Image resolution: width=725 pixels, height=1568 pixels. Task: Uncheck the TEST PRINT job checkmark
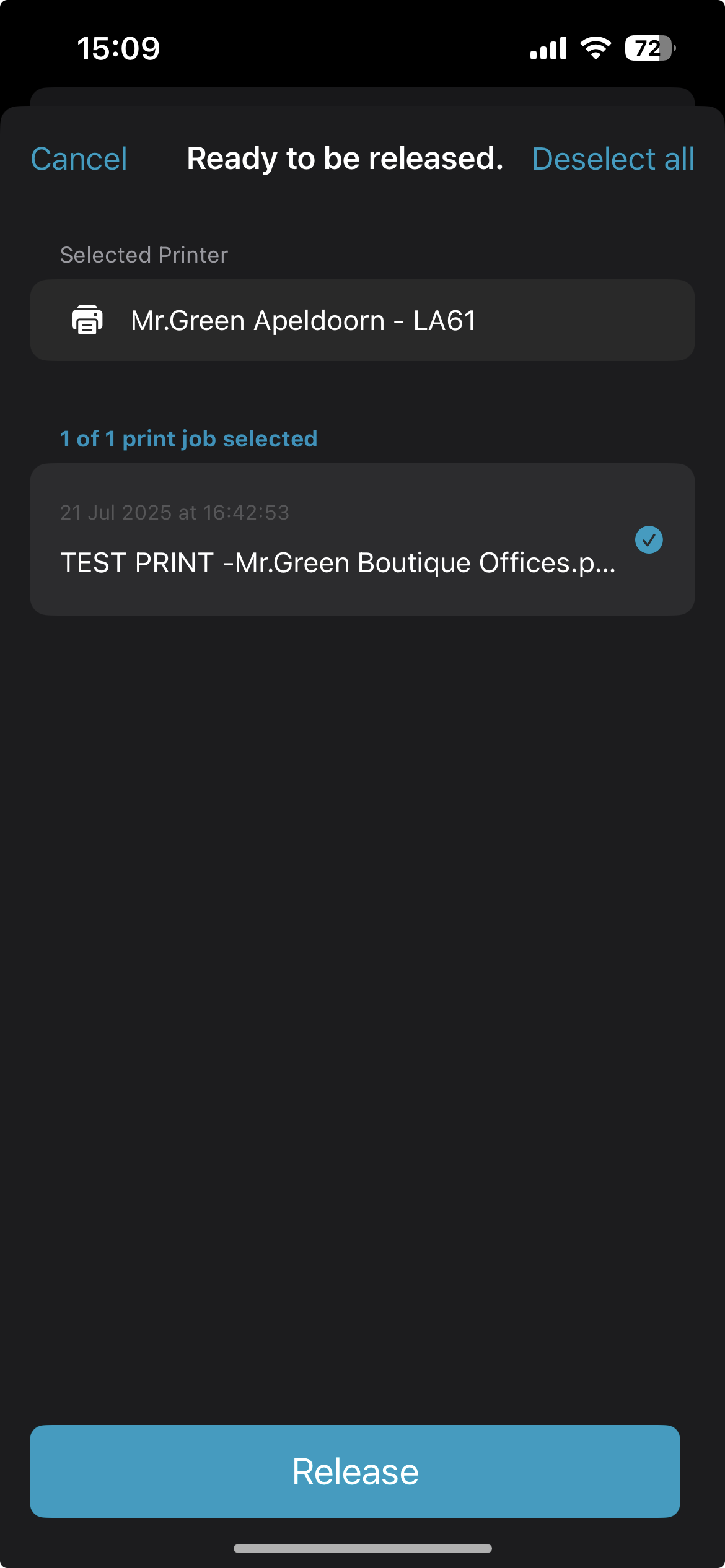coord(648,539)
